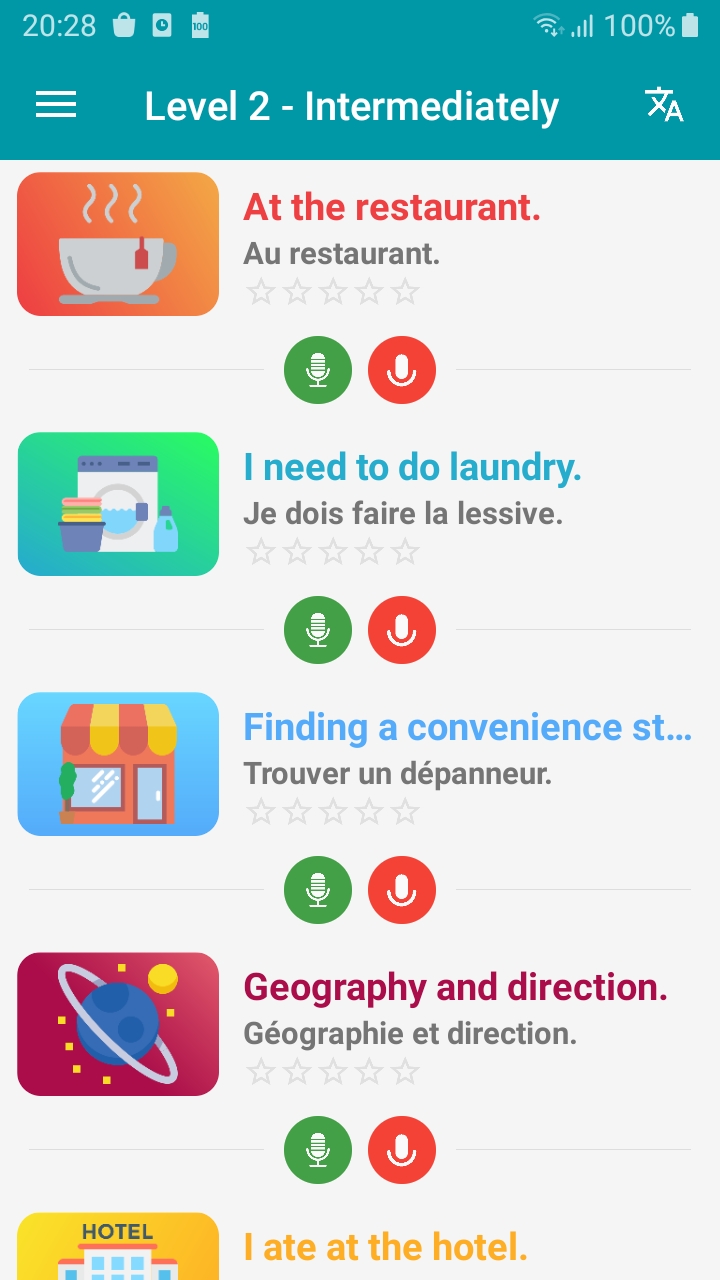Open the I need to do laundry lesson
The height and width of the screenshot is (1280, 720).
coord(412,468)
